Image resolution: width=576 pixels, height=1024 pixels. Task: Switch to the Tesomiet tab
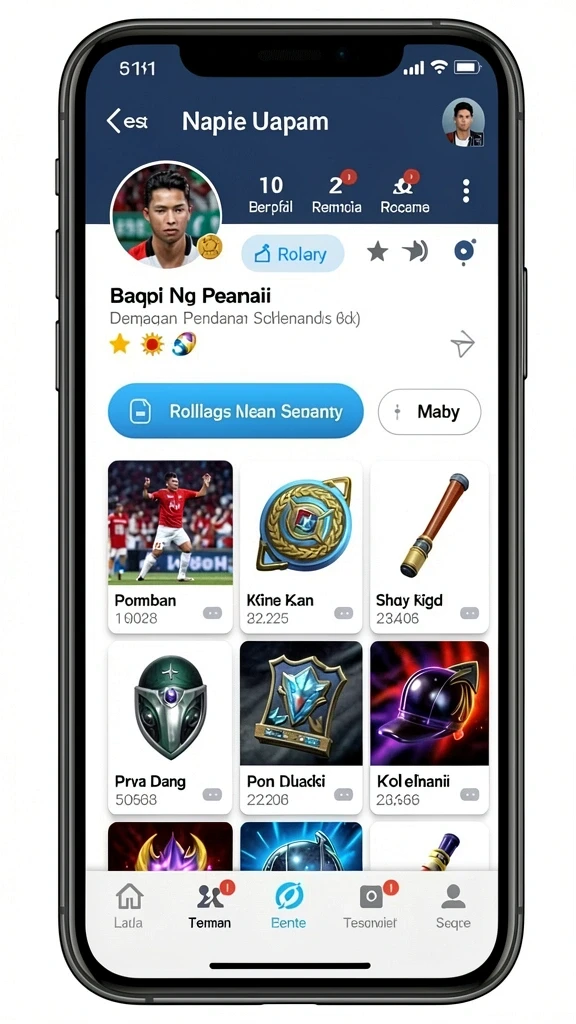pyautogui.click(x=370, y=905)
